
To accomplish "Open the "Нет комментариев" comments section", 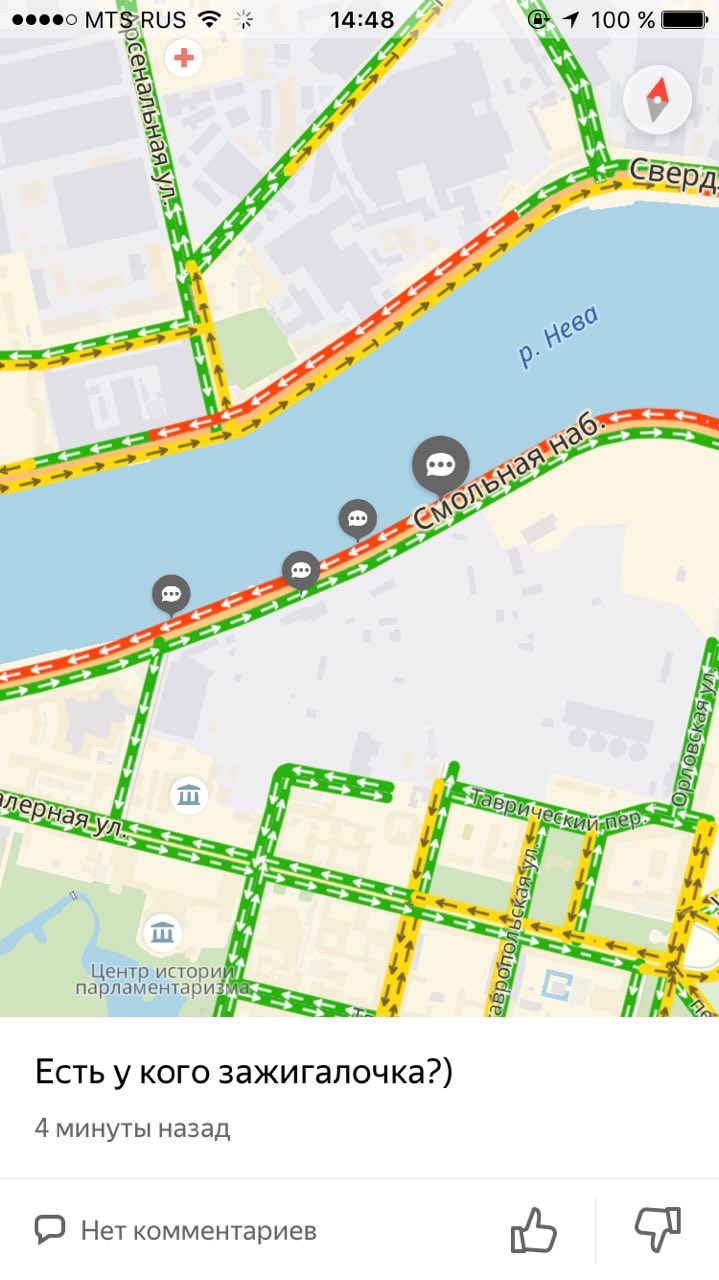I will [176, 1229].
